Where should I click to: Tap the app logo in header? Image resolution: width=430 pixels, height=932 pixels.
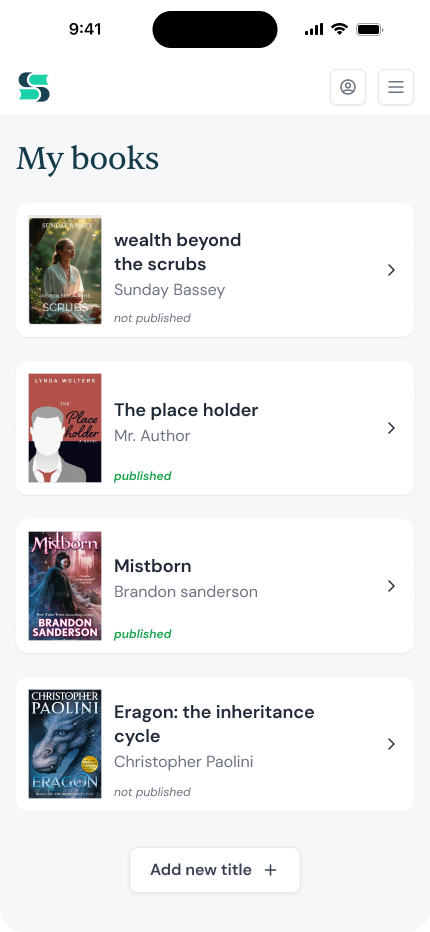(34, 87)
